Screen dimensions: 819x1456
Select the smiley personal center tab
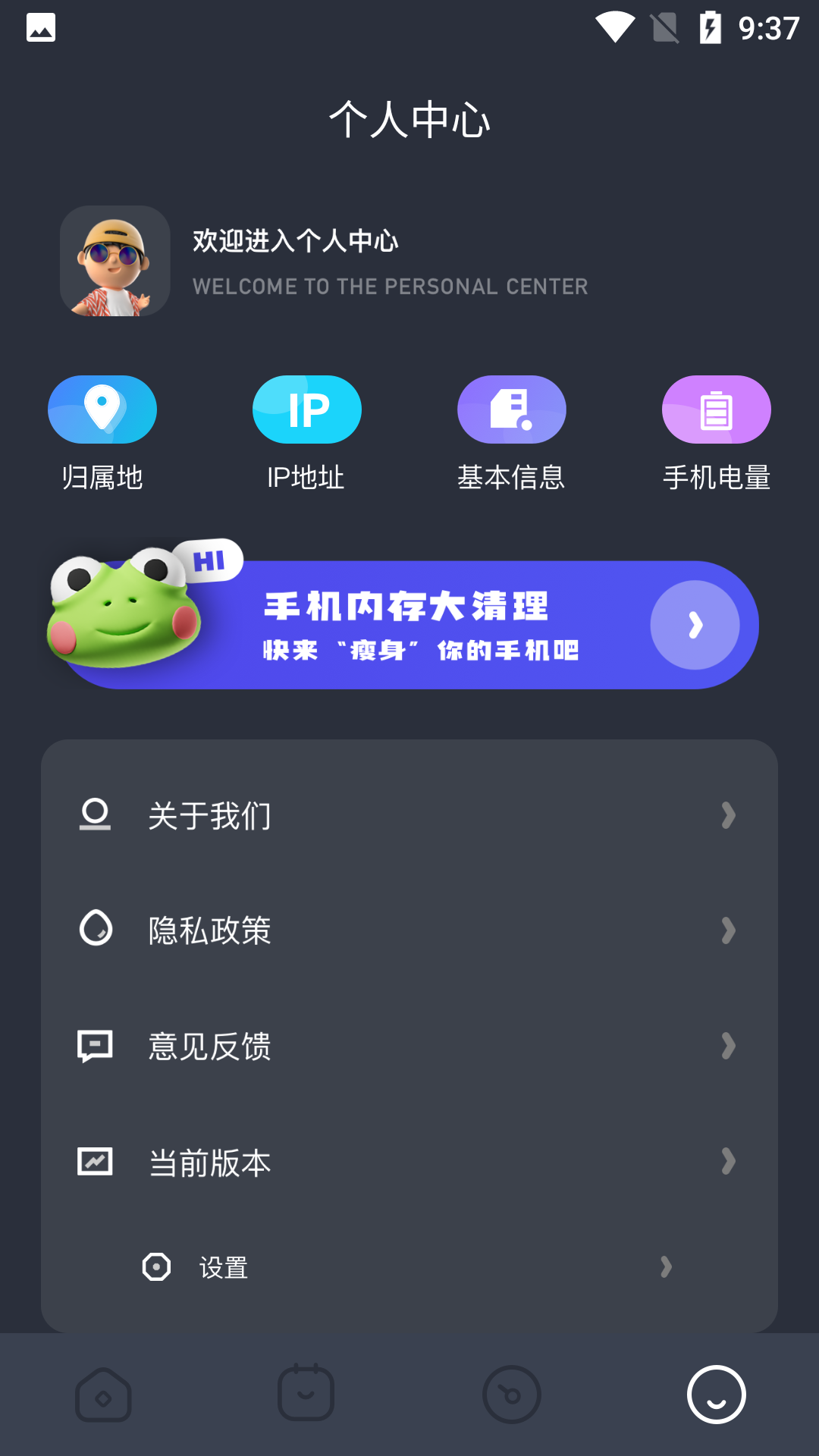pyautogui.click(x=717, y=1395)
